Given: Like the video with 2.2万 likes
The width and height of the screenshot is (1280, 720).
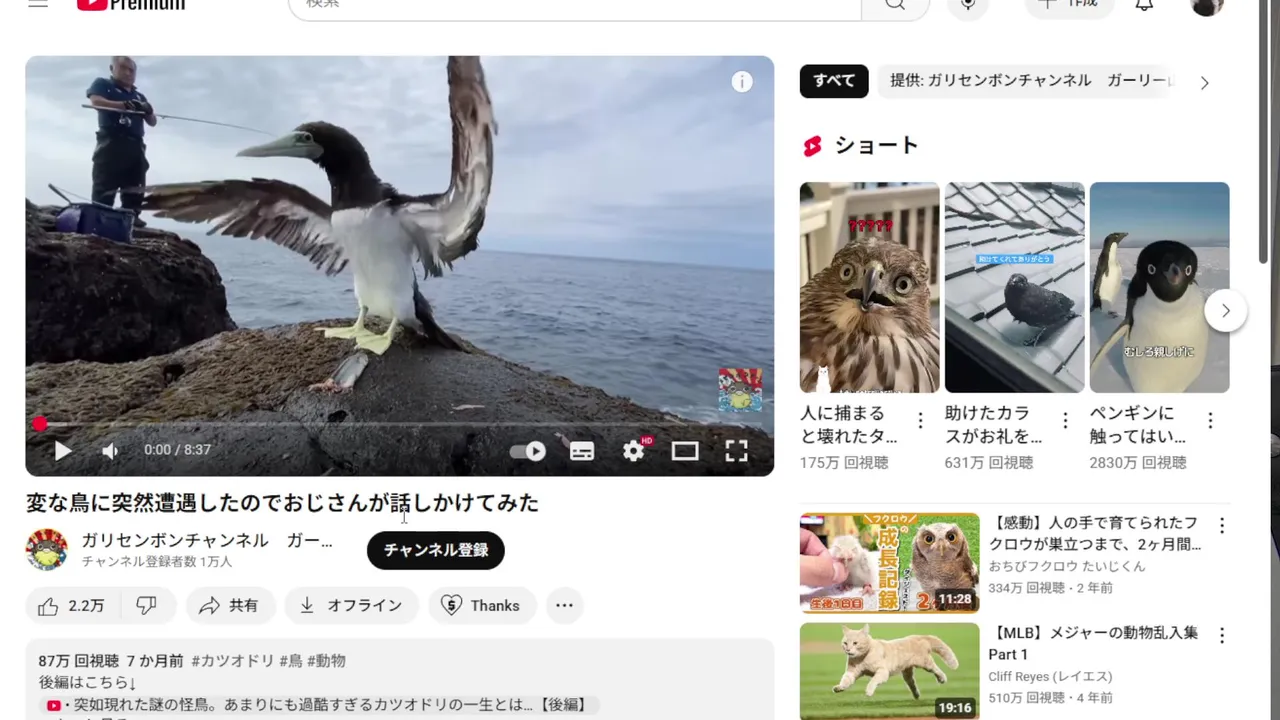Looking at the screenshot, I should coord(71,605).
